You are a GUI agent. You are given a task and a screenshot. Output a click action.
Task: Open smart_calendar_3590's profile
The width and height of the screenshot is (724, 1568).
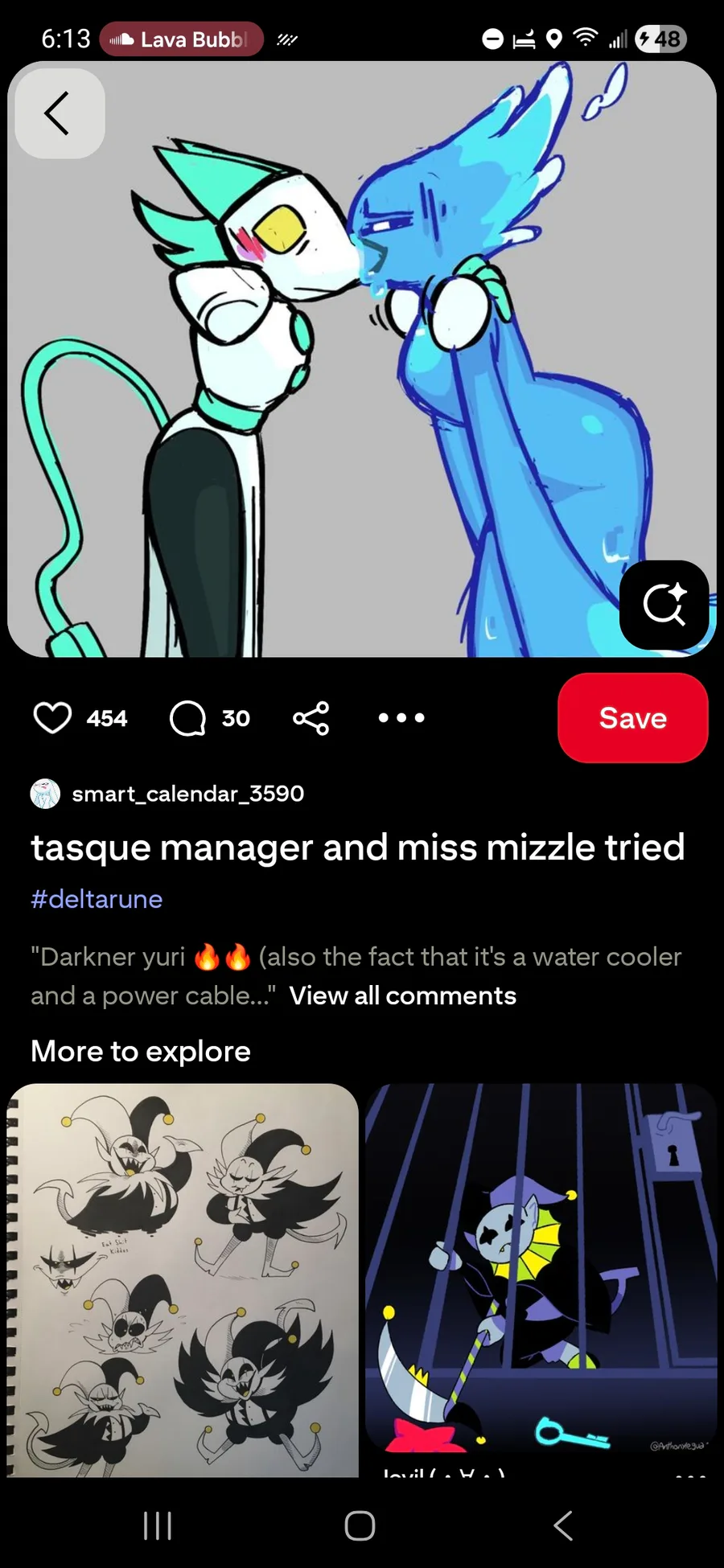(x=187, y=794)
